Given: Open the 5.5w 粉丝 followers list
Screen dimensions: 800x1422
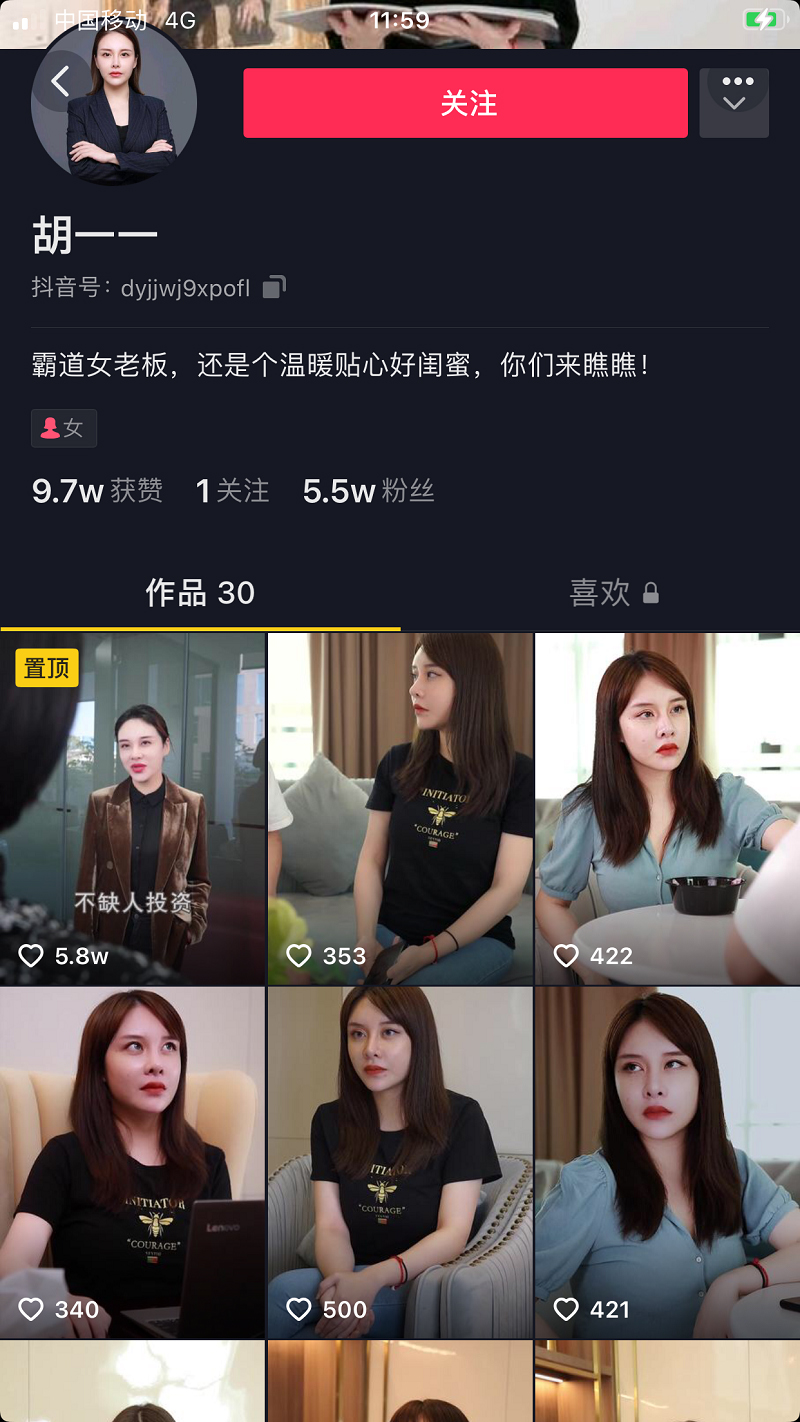Looking at the screenshot, I should click(368, 491).
